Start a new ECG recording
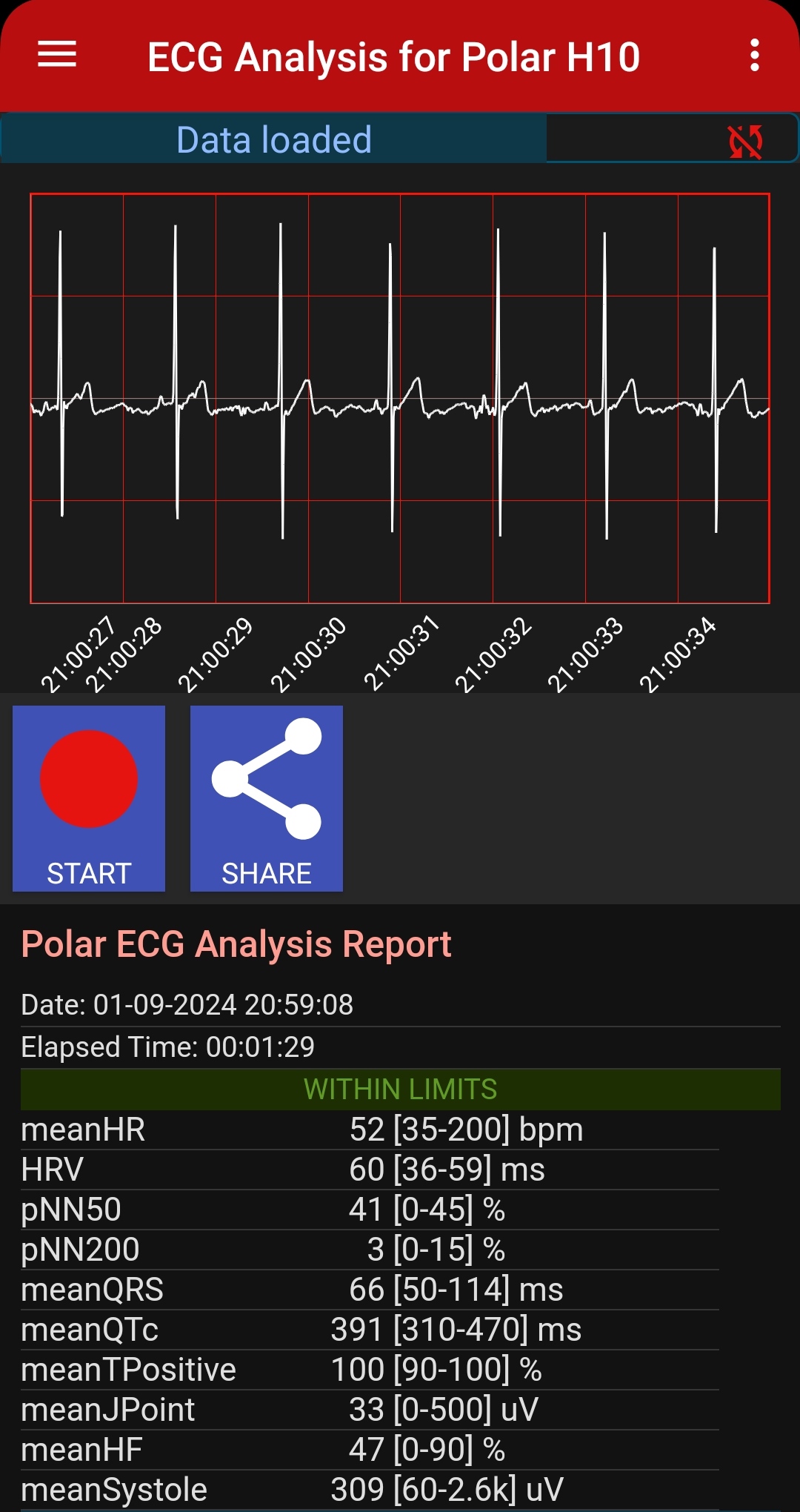This screenshot has height=1512, width=800. pyautogui.click(x=89, y=798)
